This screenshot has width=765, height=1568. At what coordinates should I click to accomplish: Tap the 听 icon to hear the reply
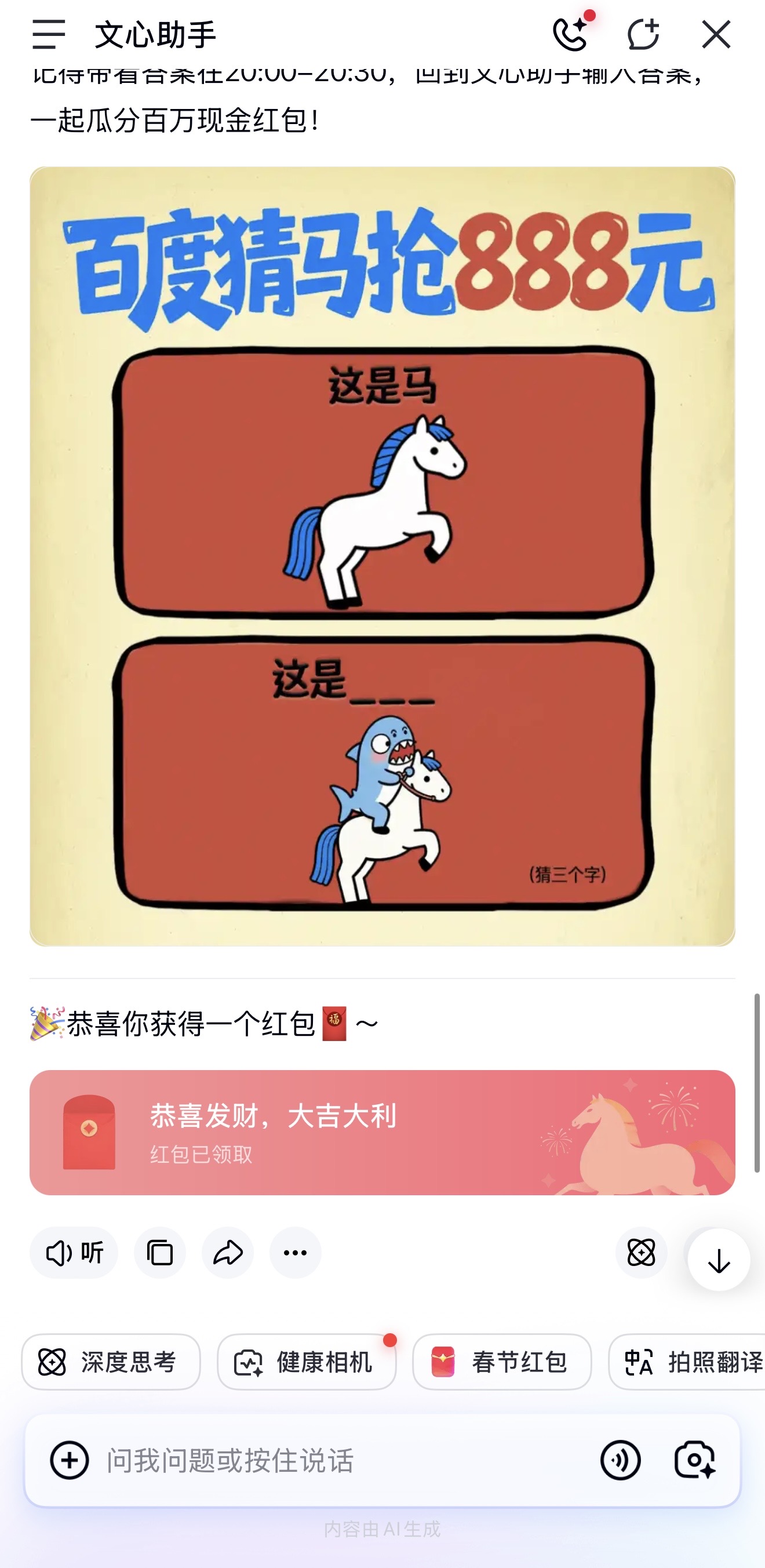tap(73, 1253)
